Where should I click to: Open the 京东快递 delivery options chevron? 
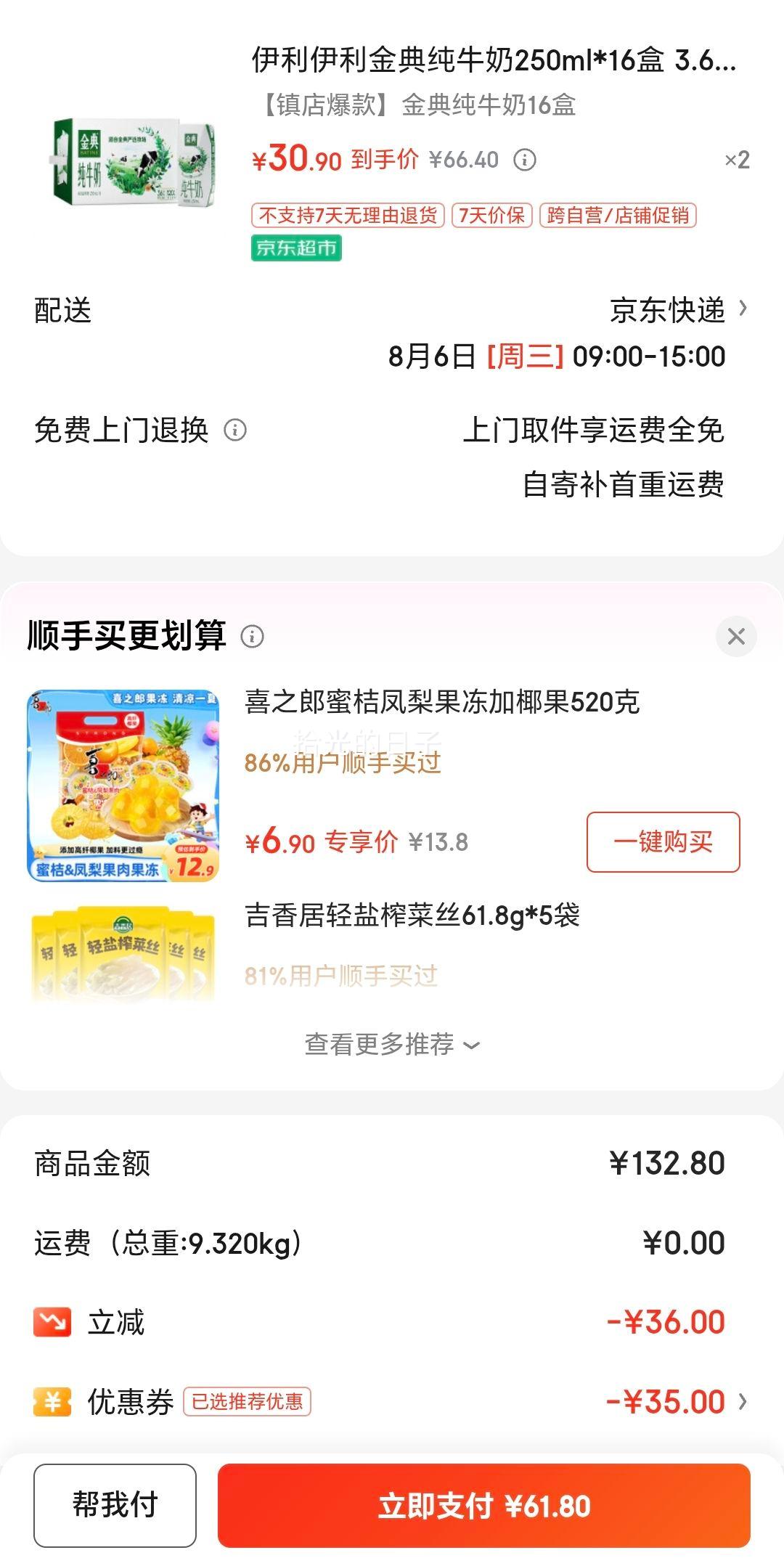pos(741,309)
